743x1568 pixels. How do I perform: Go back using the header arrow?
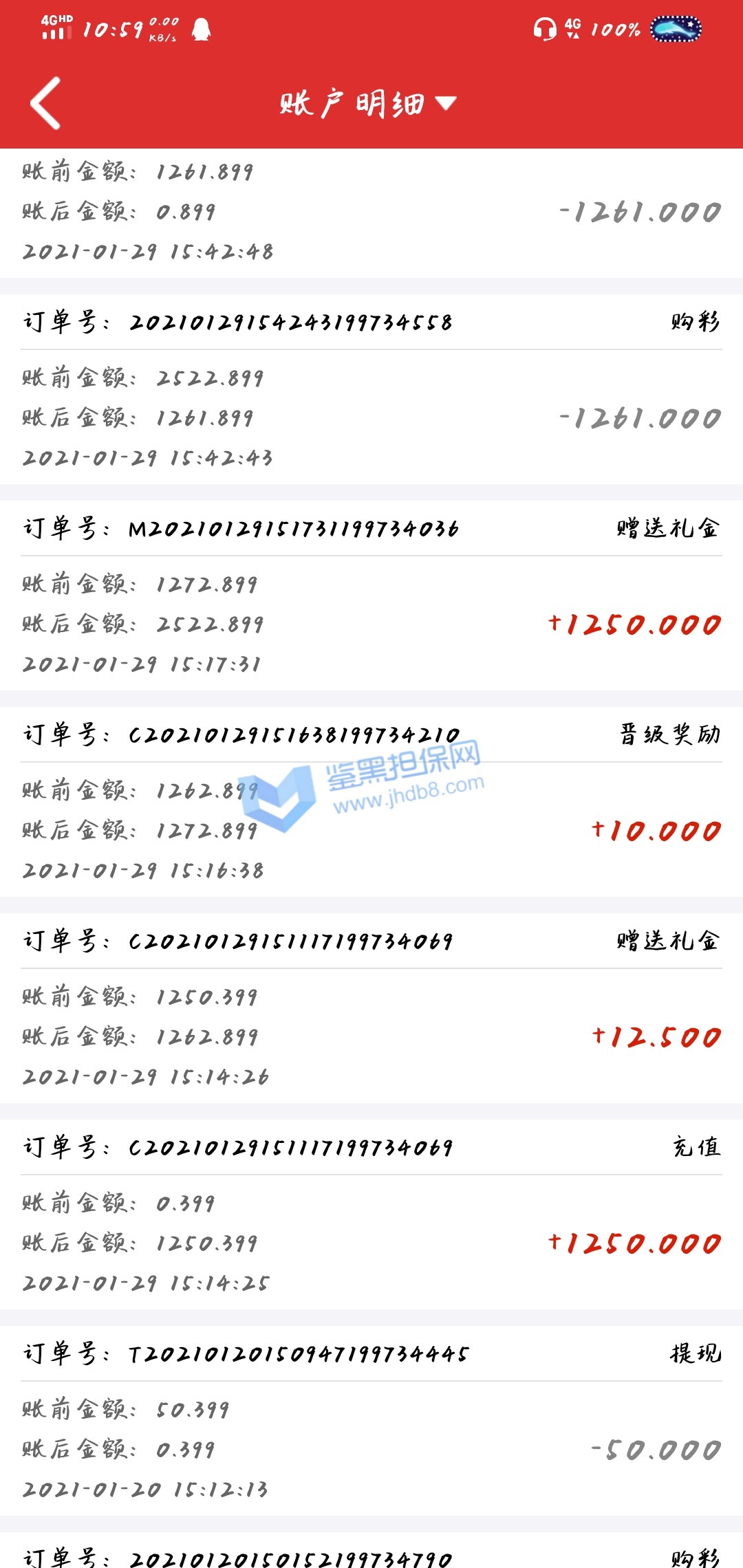click(x=46, y=103)
